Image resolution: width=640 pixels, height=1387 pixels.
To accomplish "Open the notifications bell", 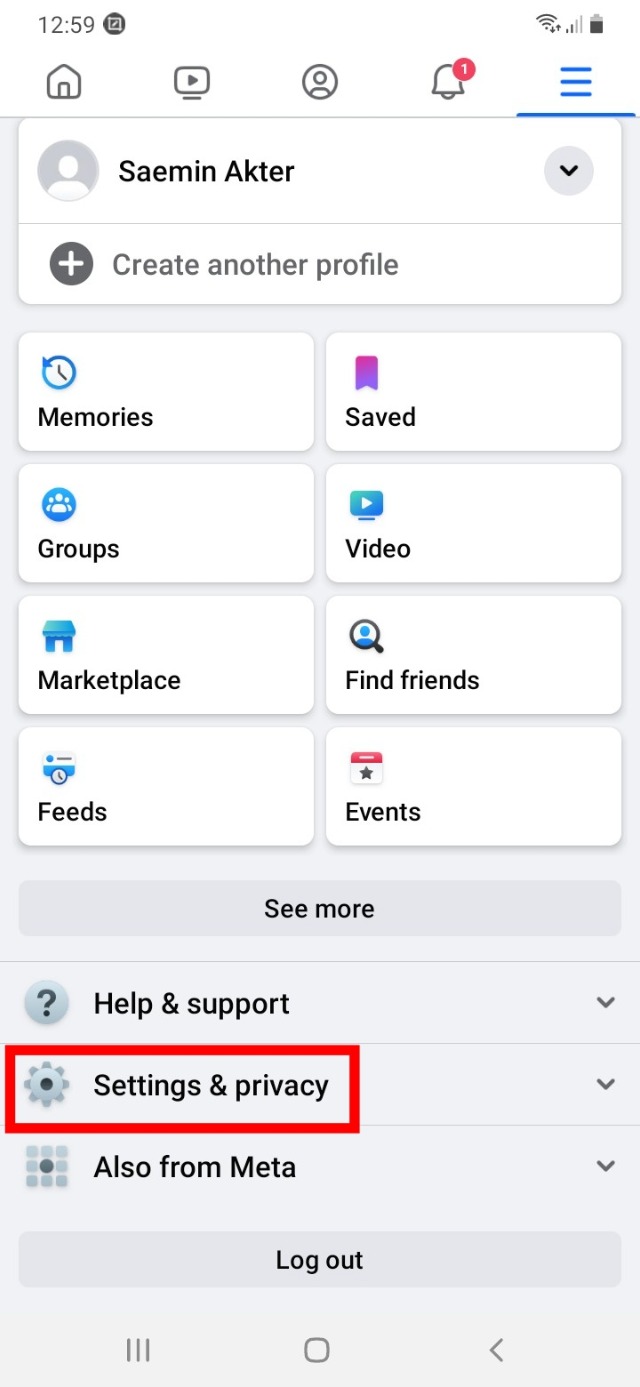I will pos(448,82).
